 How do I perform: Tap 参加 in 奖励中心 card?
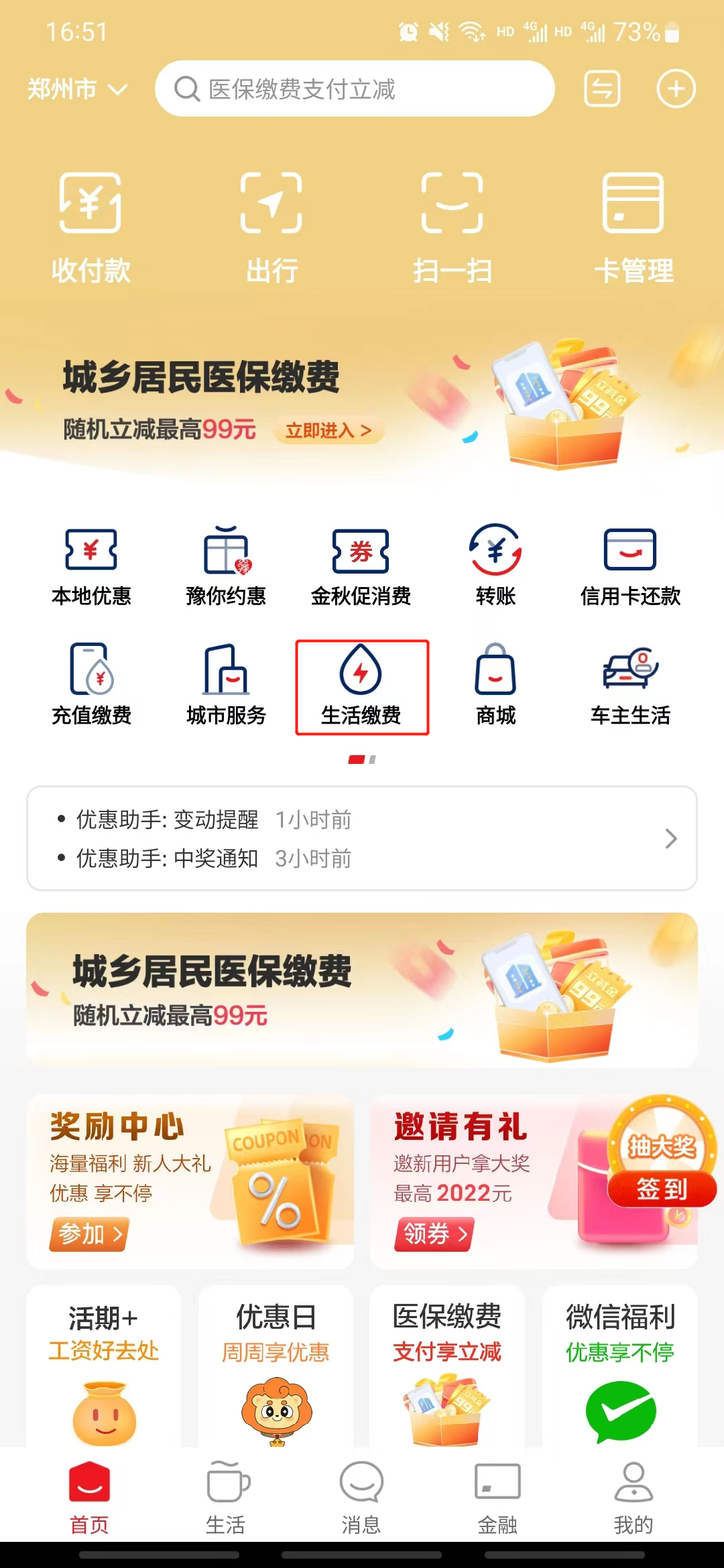click(88, 1234)
